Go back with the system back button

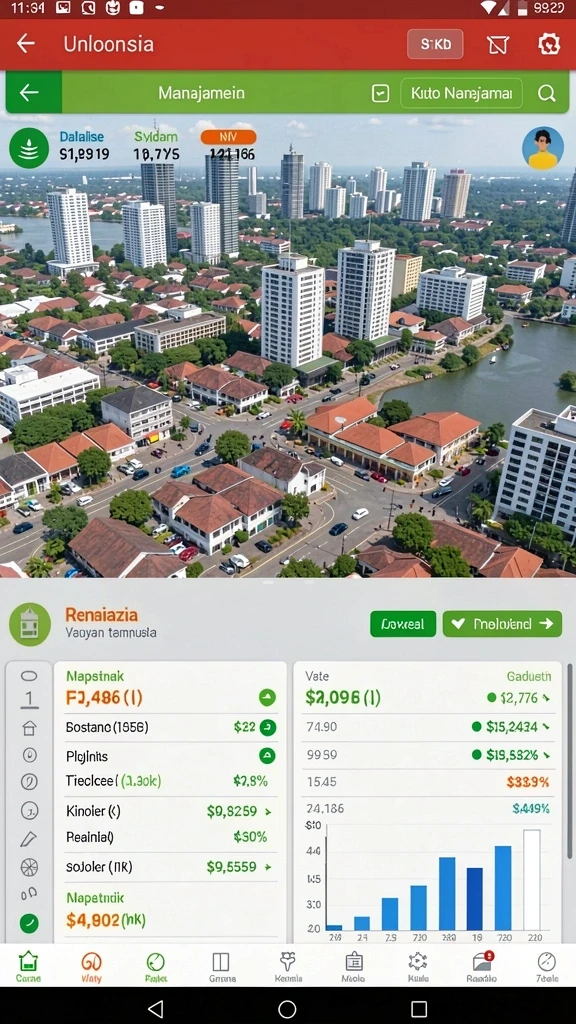(155, 1009)
